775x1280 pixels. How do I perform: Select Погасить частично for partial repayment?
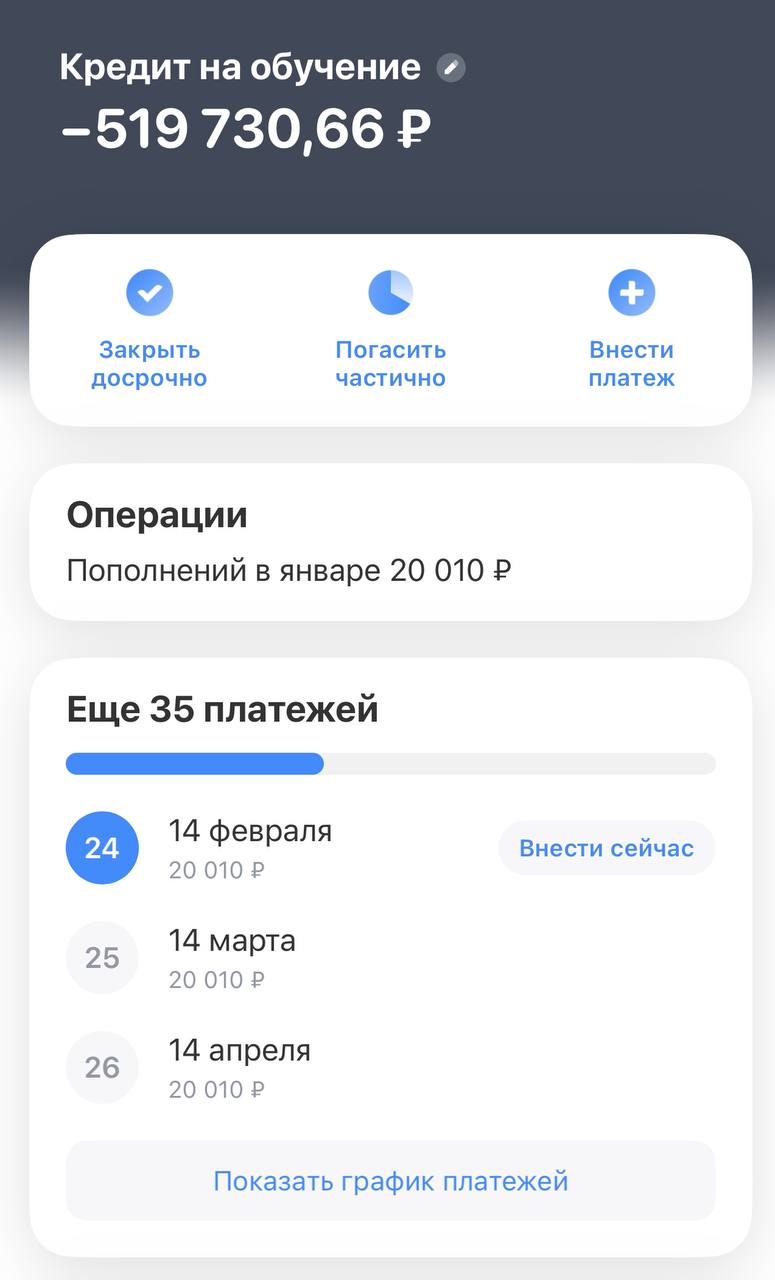tap(390, 330)
